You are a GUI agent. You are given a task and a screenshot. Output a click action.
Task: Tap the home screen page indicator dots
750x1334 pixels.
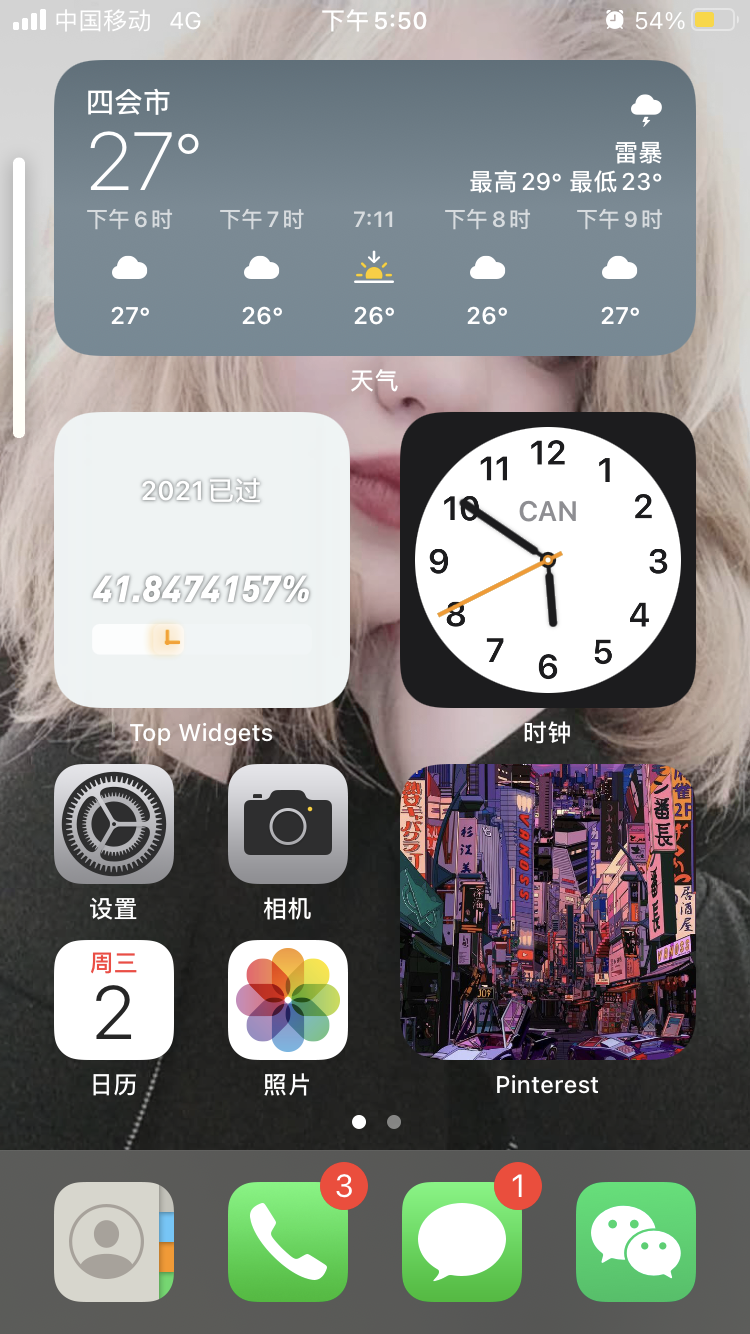[x=376, y=1122]
